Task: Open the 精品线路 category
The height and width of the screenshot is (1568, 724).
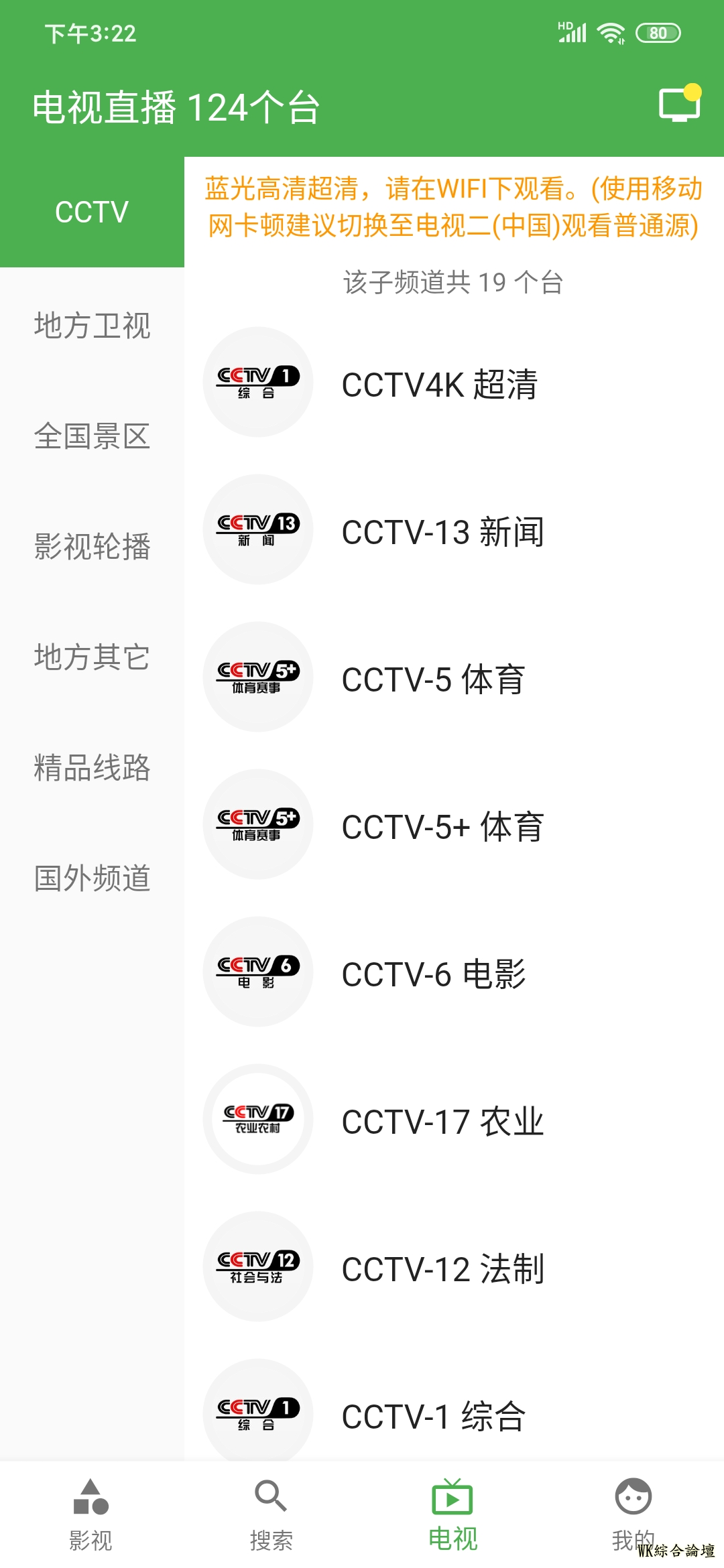Action: click(x=92, y=768)
